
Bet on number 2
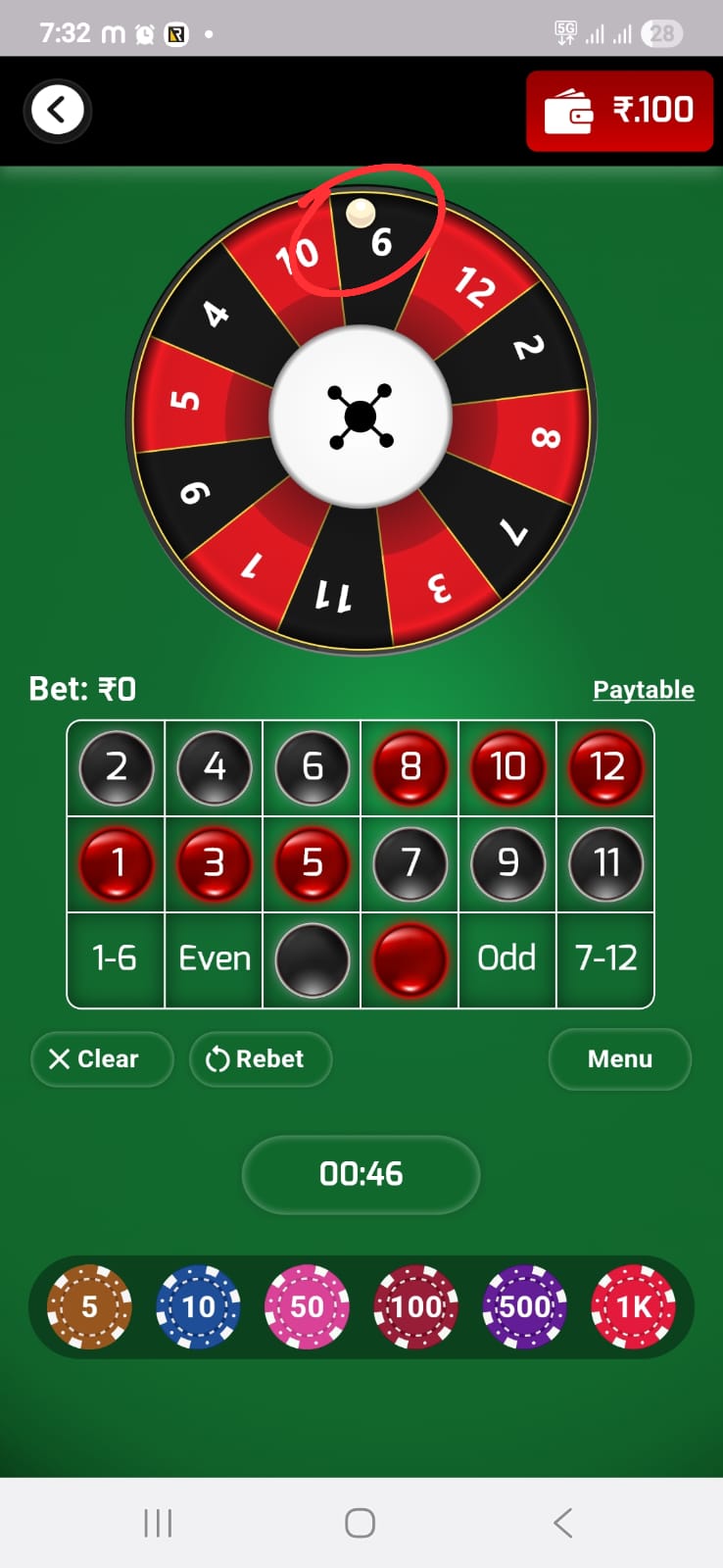(x=116, y=766)
